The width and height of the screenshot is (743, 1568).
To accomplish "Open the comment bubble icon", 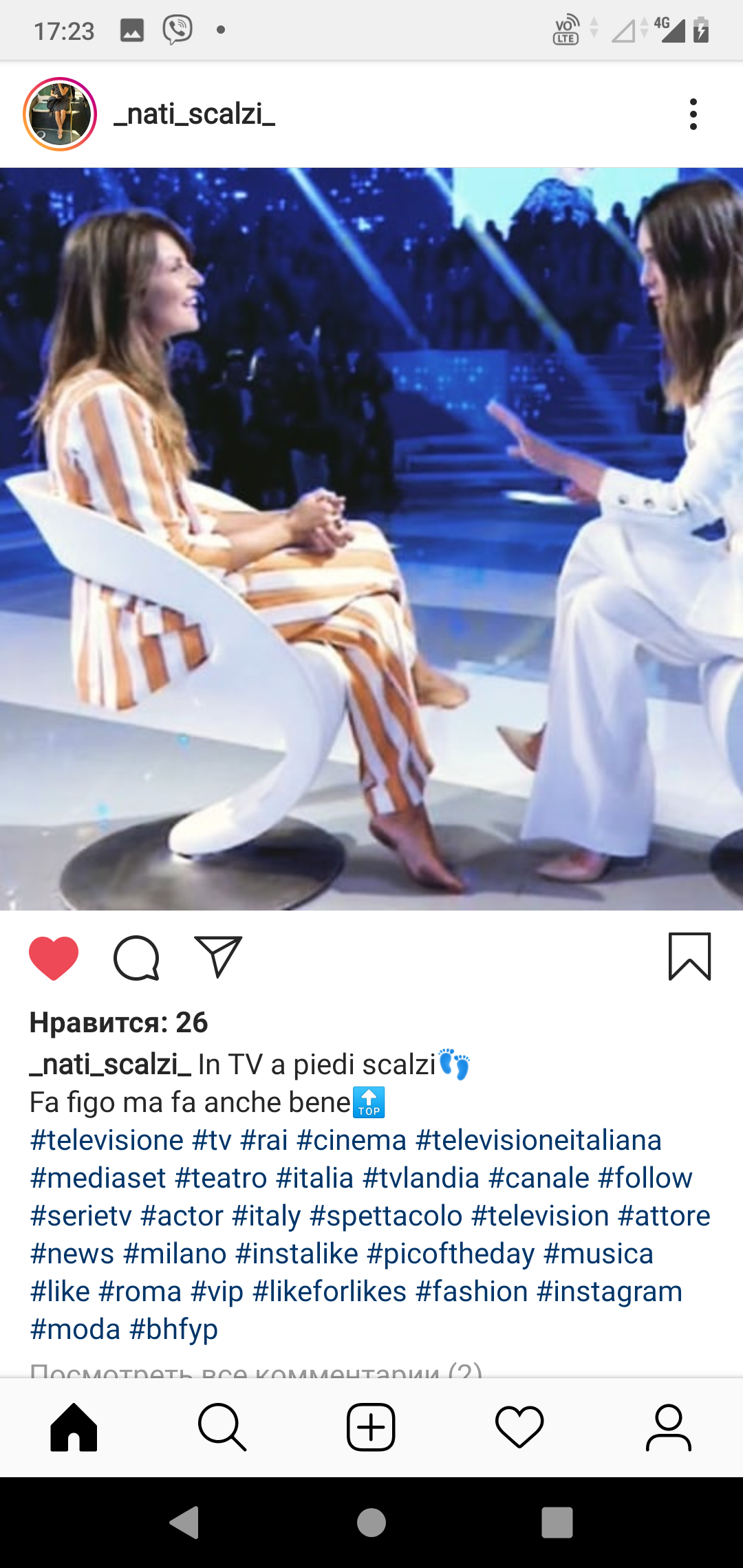I will click(x=136, y=957).
